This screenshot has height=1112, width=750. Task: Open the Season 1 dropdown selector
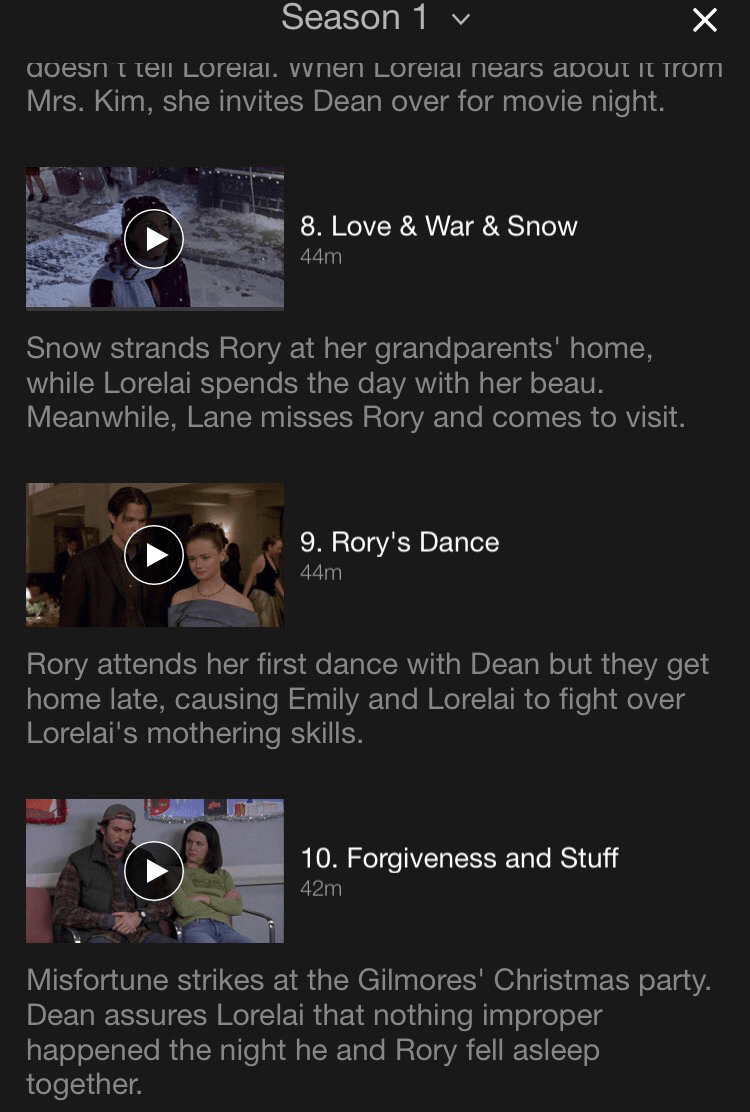375,18
